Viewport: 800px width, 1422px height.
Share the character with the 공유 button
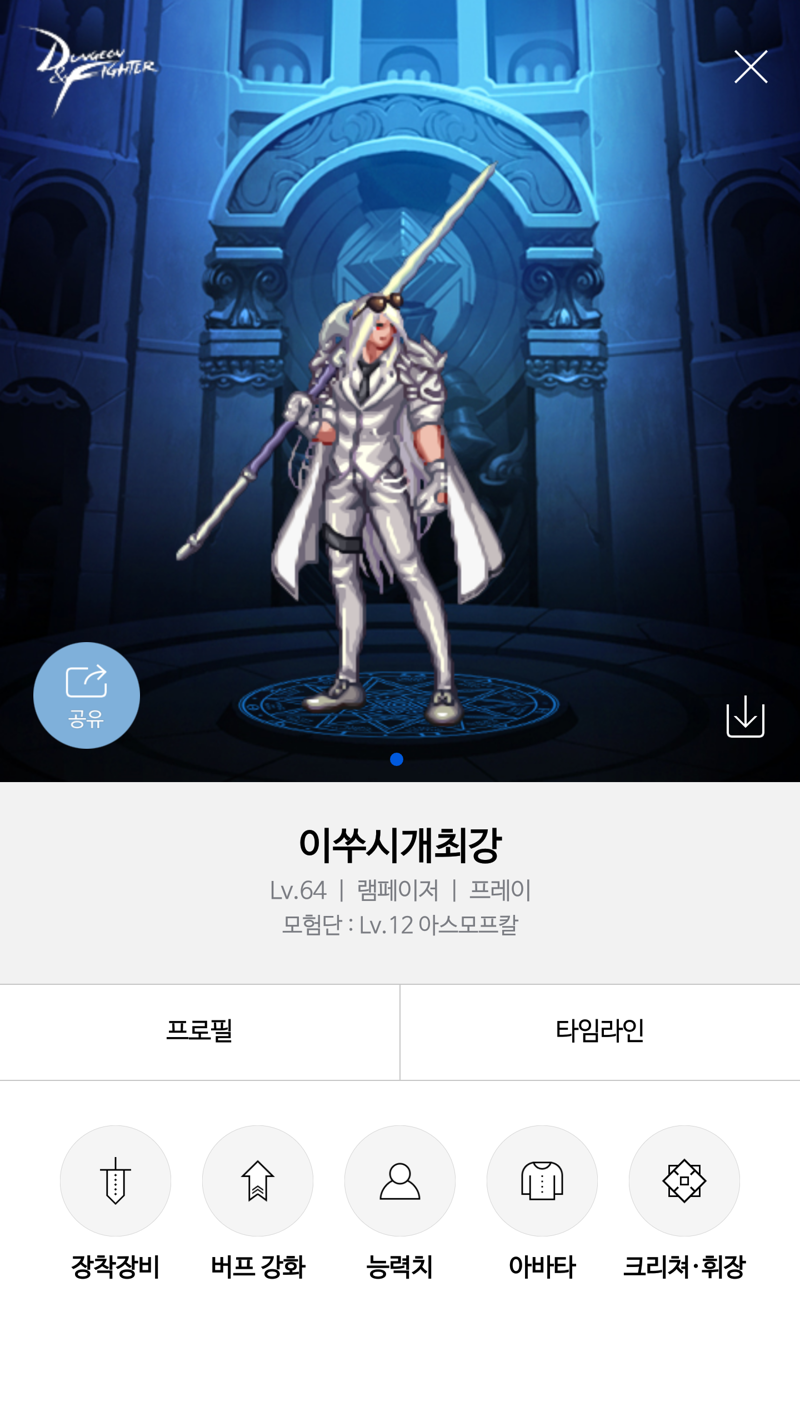(86, 695)
